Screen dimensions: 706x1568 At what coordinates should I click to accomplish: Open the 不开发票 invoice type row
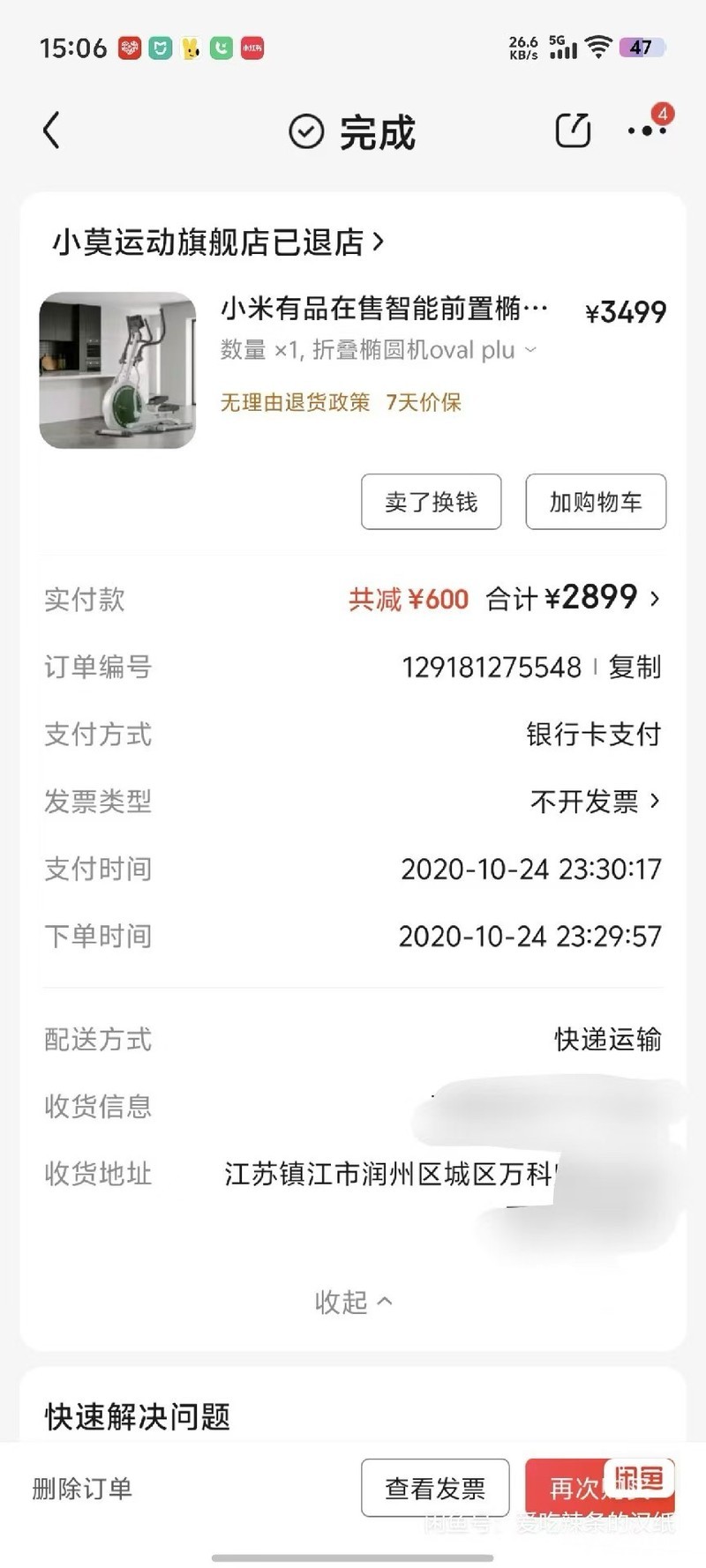595,801
